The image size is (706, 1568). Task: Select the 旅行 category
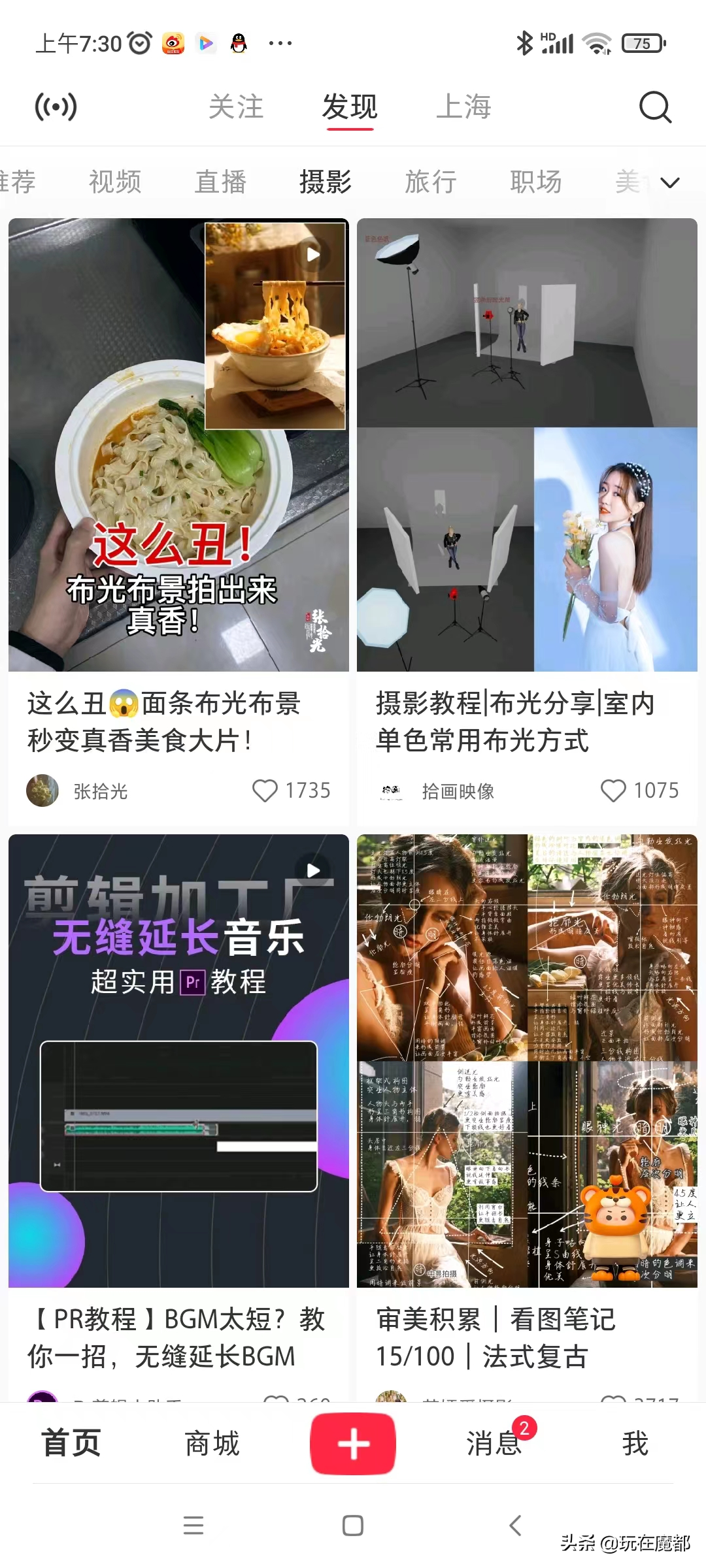431,182
